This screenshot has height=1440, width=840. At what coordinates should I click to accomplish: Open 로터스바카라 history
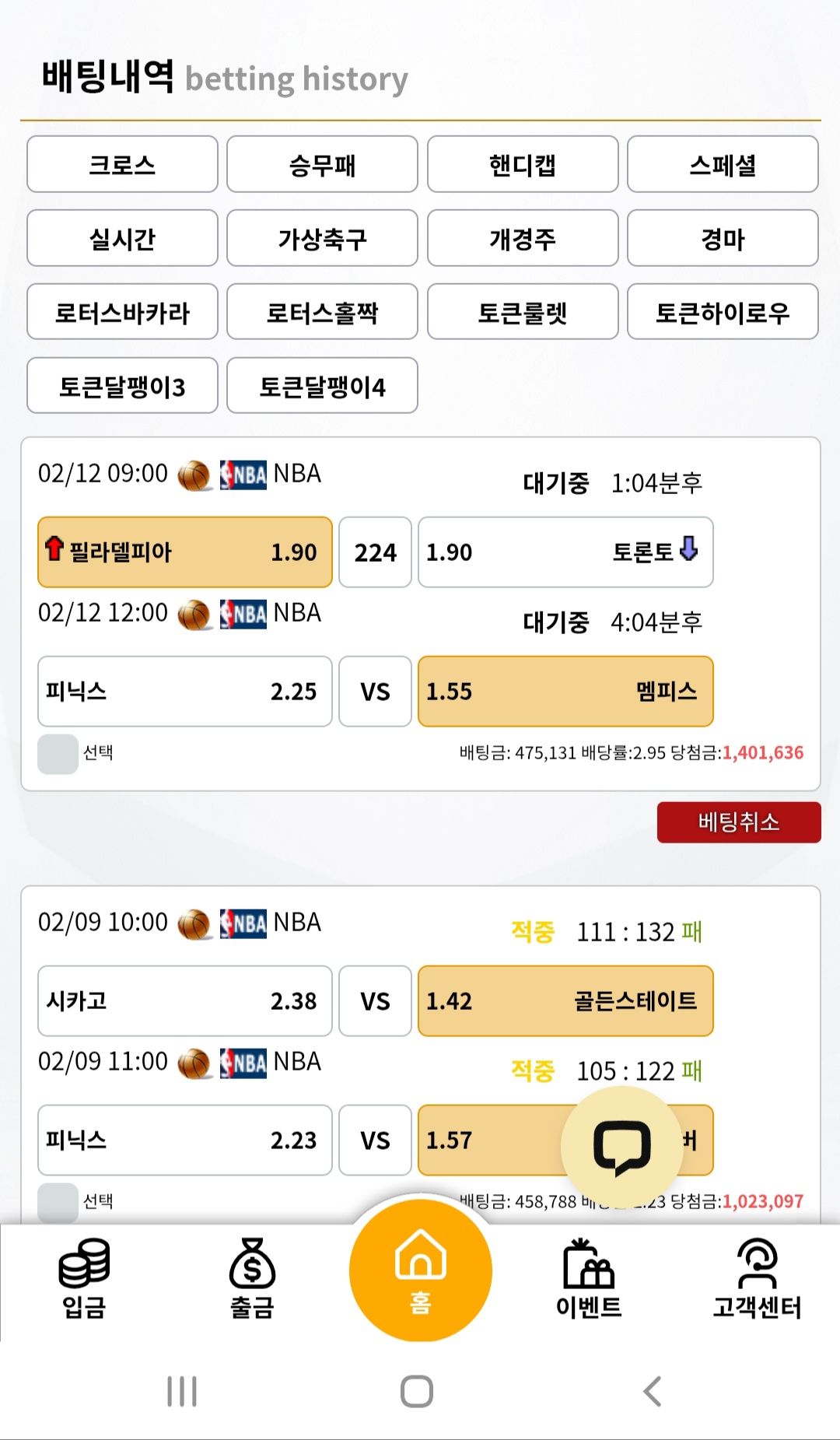122,312
